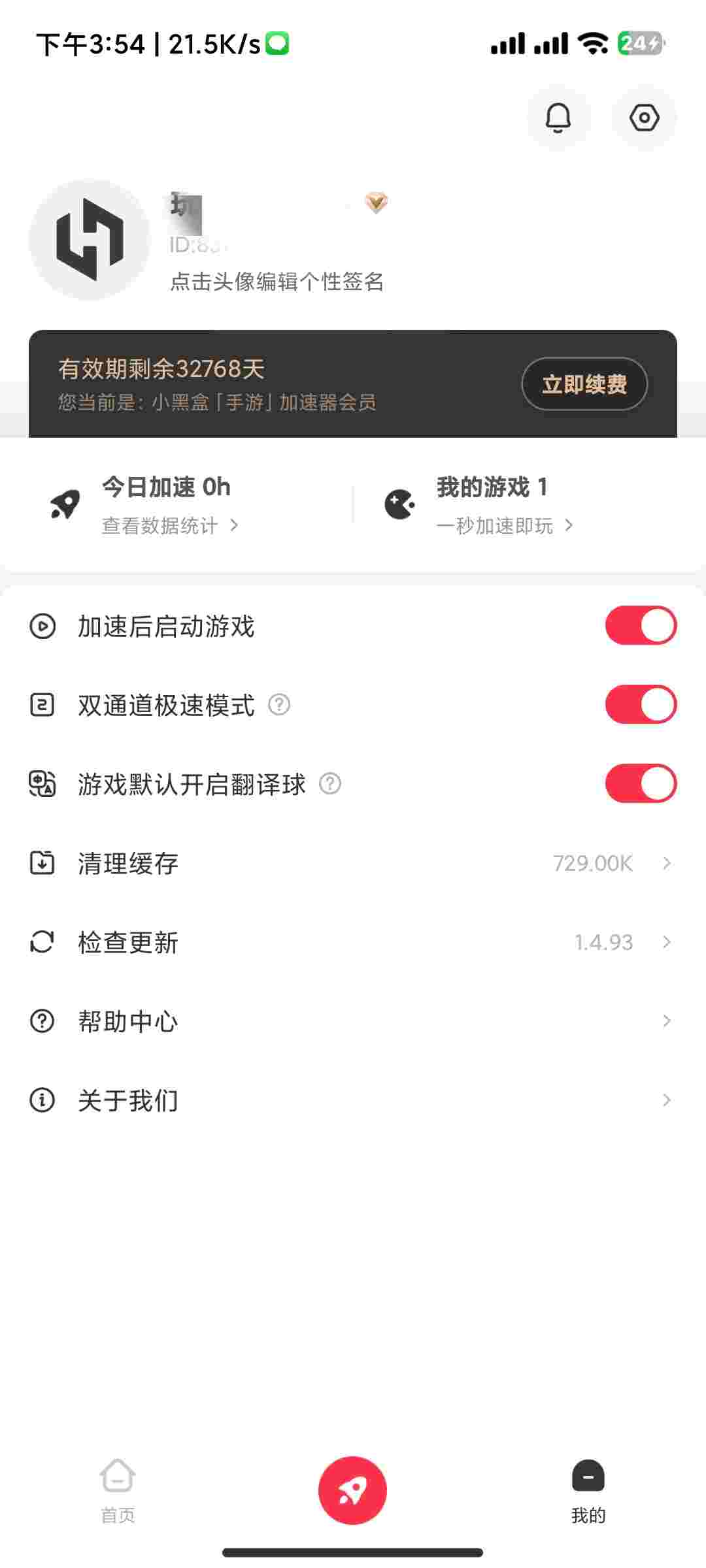Screen dimensions: 706x1568
Task: Tap the 立即续费 renew button
Action: click(584, 384)
